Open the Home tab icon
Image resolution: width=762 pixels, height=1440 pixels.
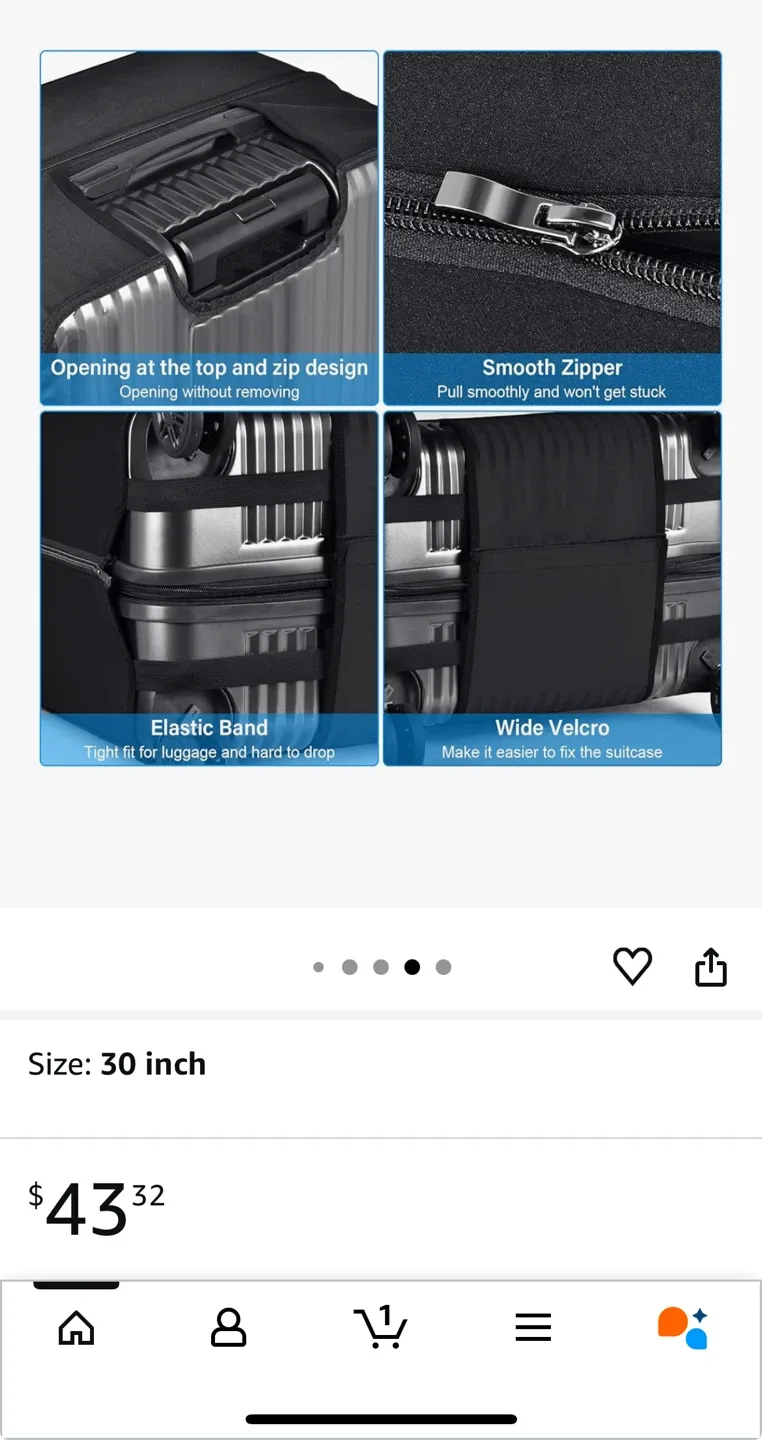coord(76,1327)
